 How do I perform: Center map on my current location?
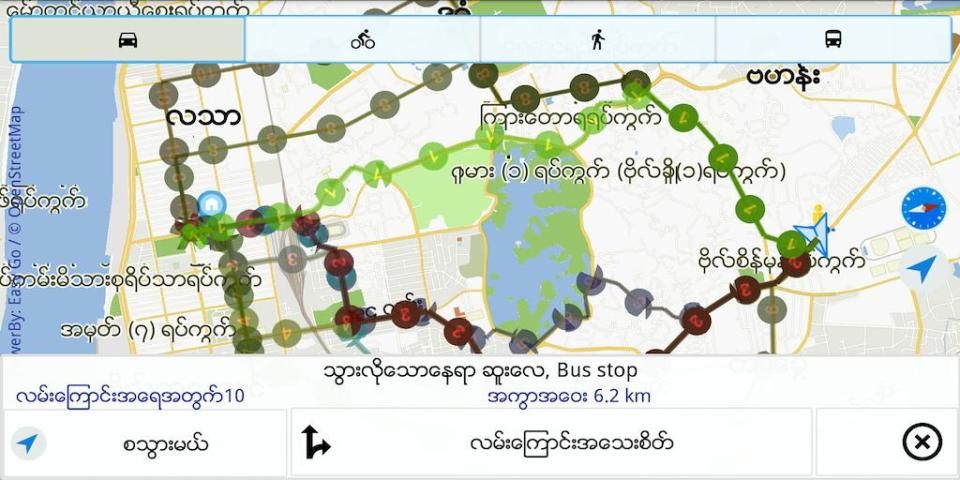pyautogui.click(x=923, y=270)
